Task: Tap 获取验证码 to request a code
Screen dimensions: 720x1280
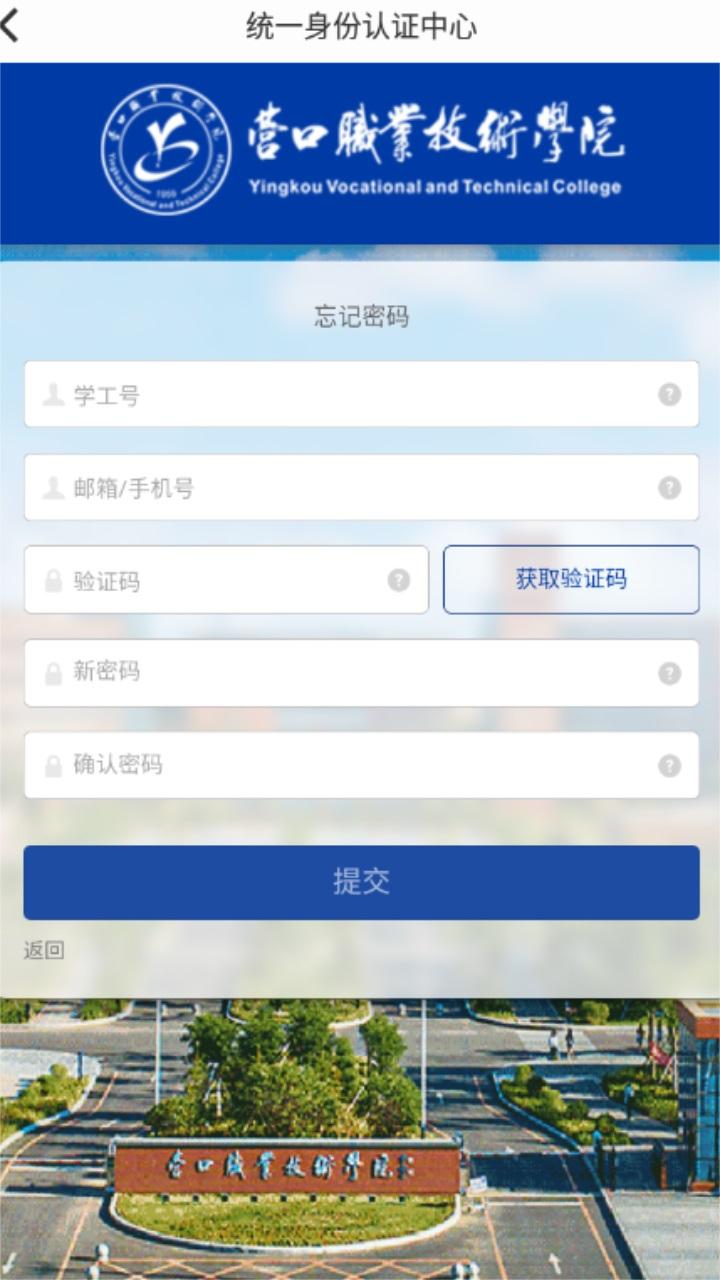Action: (571, 579)
